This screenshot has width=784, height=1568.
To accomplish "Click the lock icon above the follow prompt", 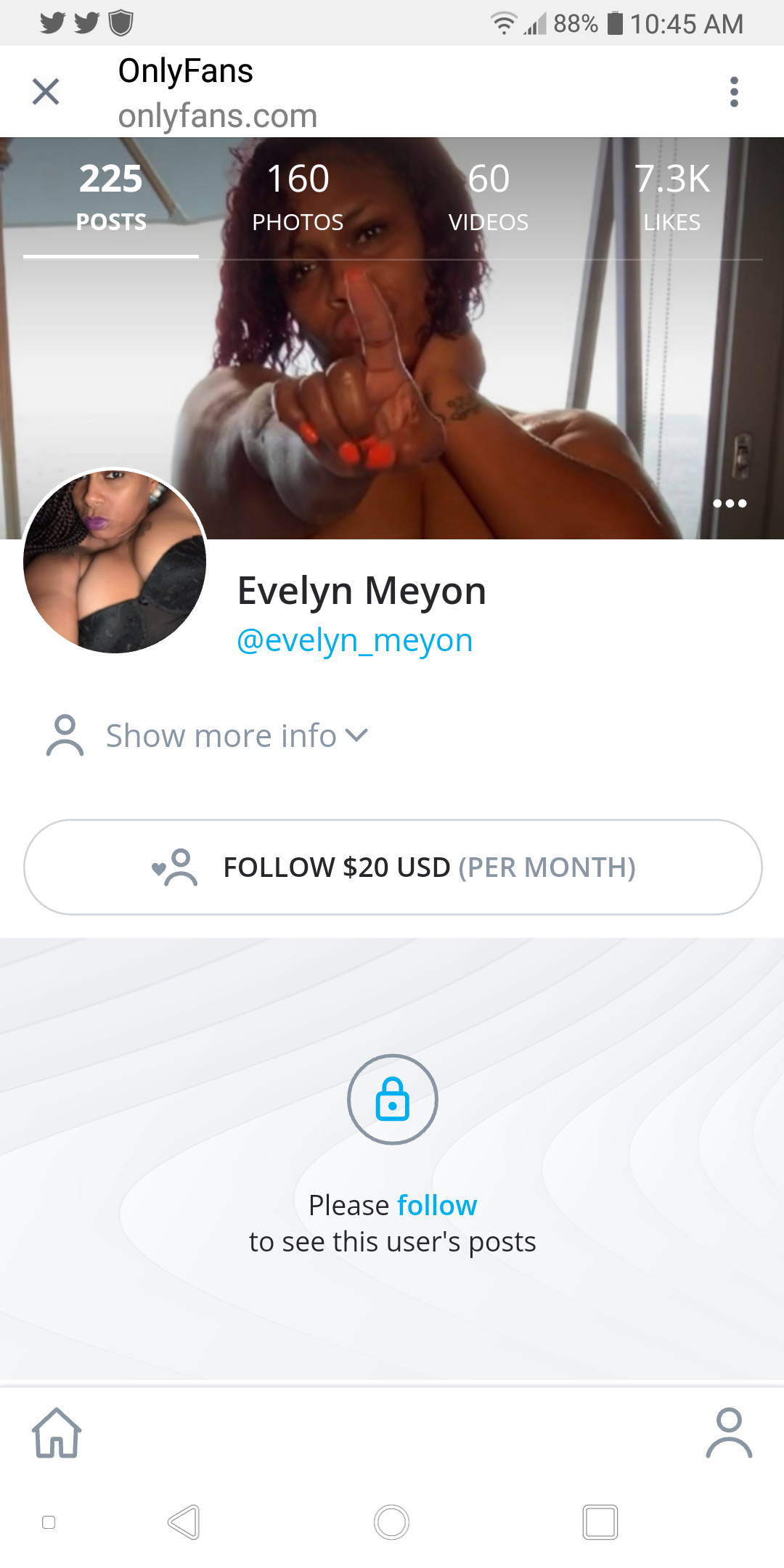I will [392, 1099].
